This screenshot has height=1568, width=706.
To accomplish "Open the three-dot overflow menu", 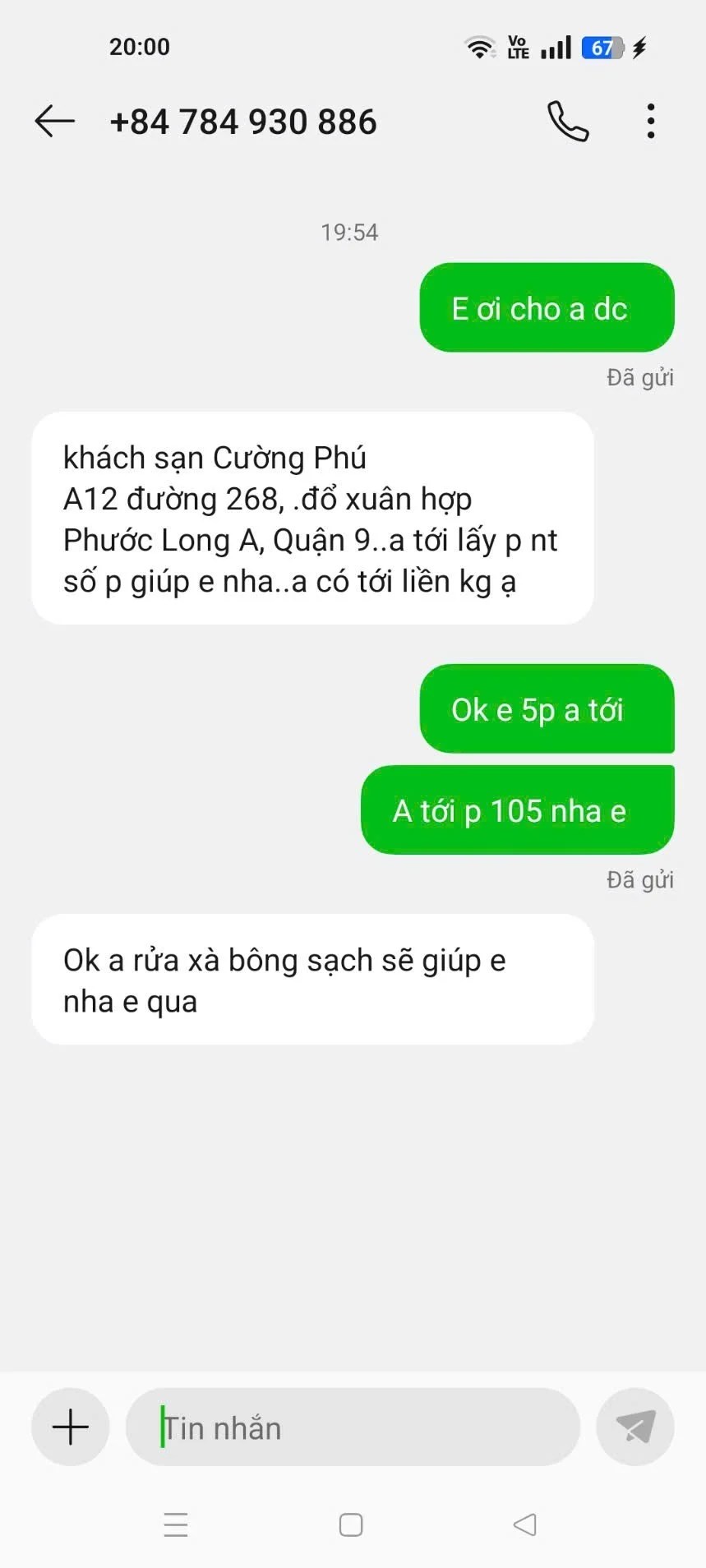I will click(651, 122).
